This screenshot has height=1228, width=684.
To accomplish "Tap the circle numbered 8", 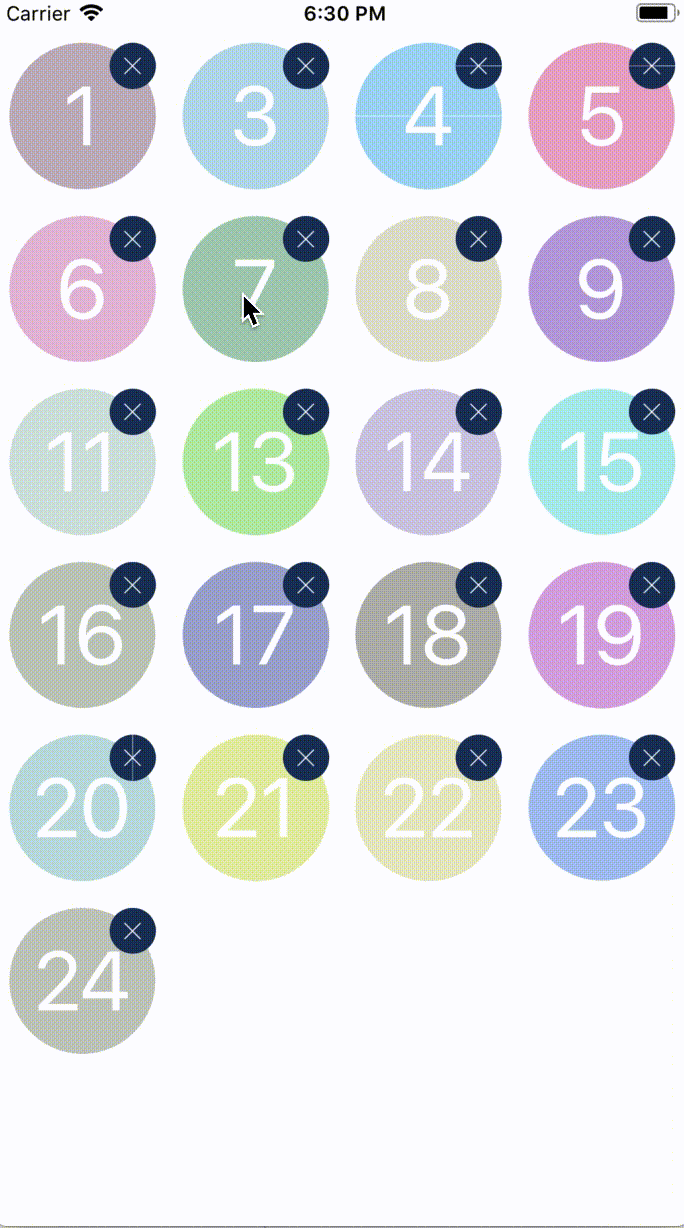I will 429,289.
